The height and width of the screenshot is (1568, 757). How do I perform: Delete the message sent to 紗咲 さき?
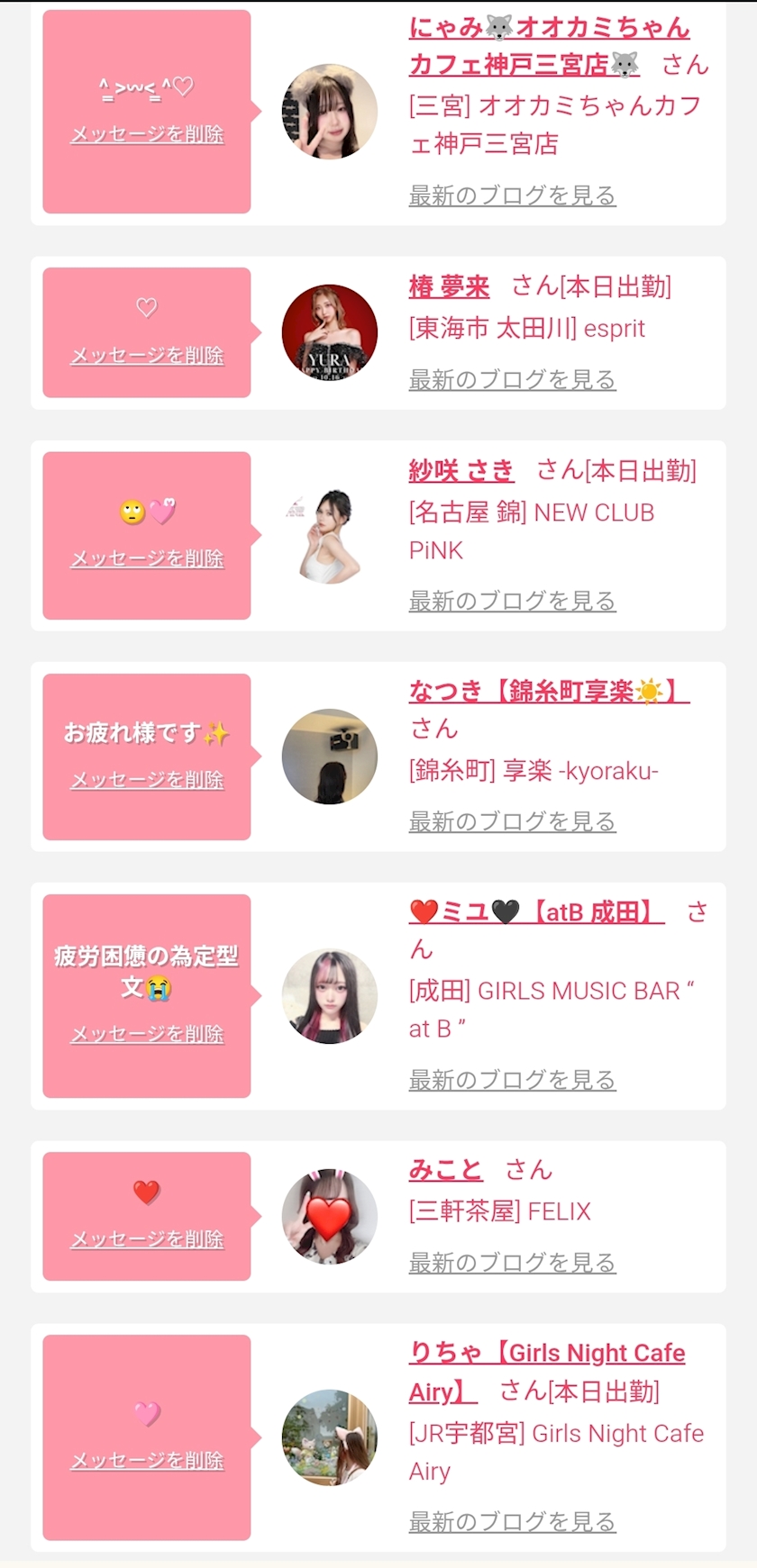[x=148, y=558]
